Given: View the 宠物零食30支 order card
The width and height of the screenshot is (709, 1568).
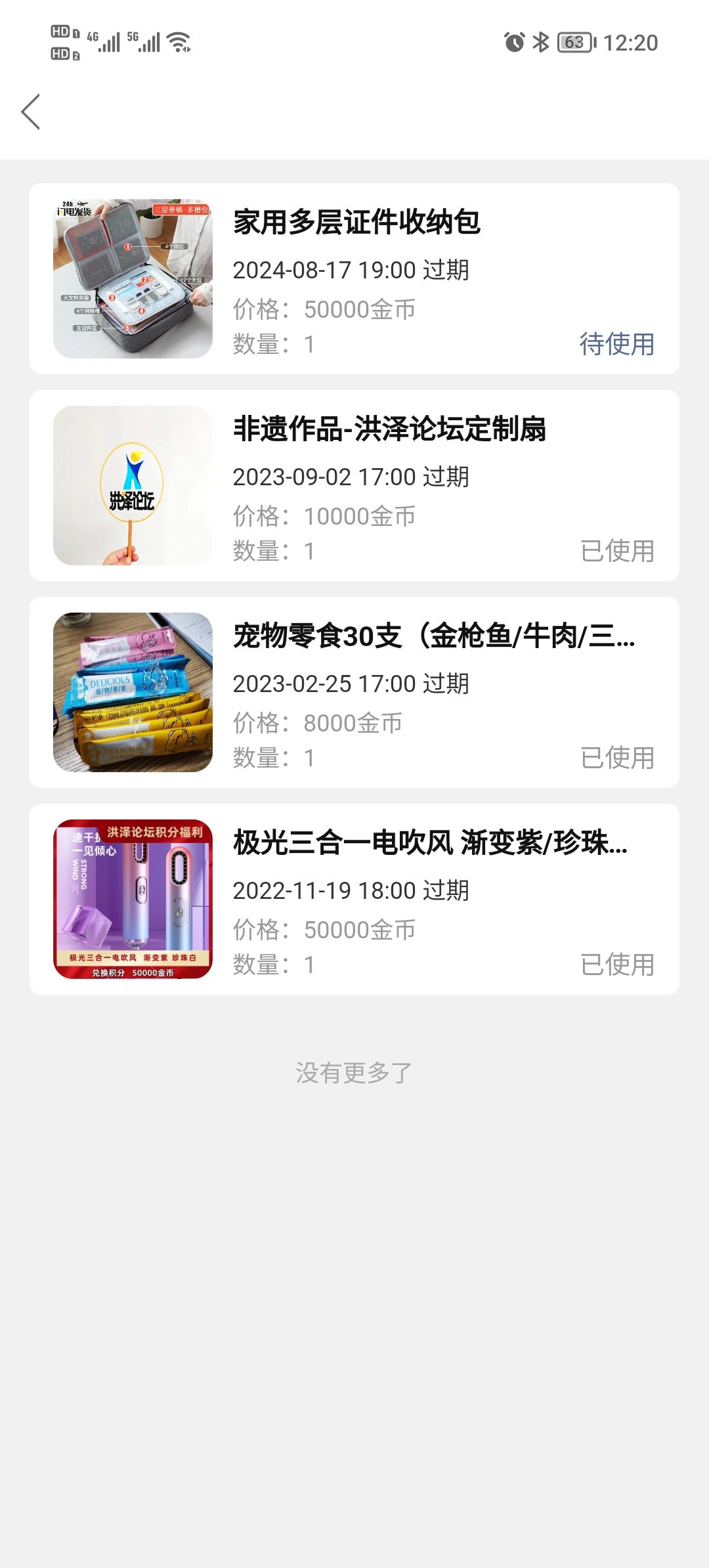Looking at the screenshot, I should [354, 692].
